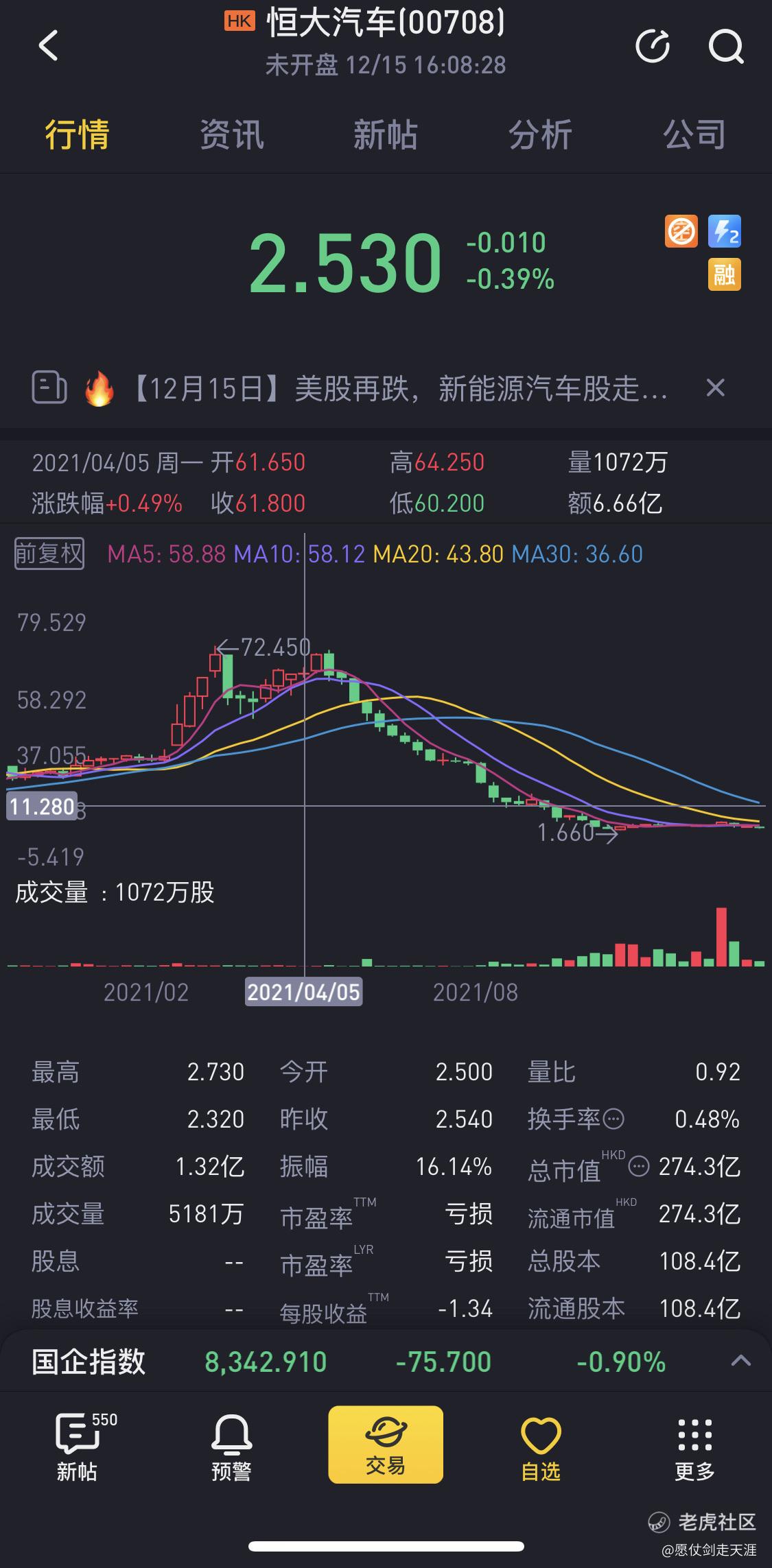Select the 行情 tab

[x=77, y=134]
